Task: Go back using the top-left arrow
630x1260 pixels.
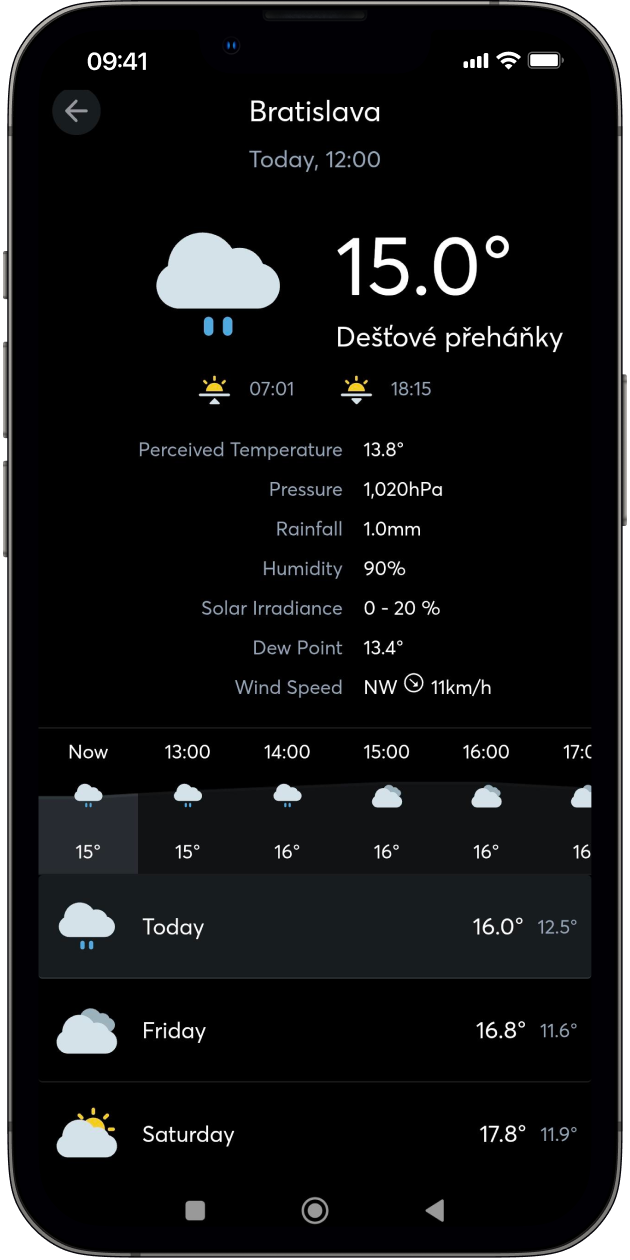Action: click(76, 111)
